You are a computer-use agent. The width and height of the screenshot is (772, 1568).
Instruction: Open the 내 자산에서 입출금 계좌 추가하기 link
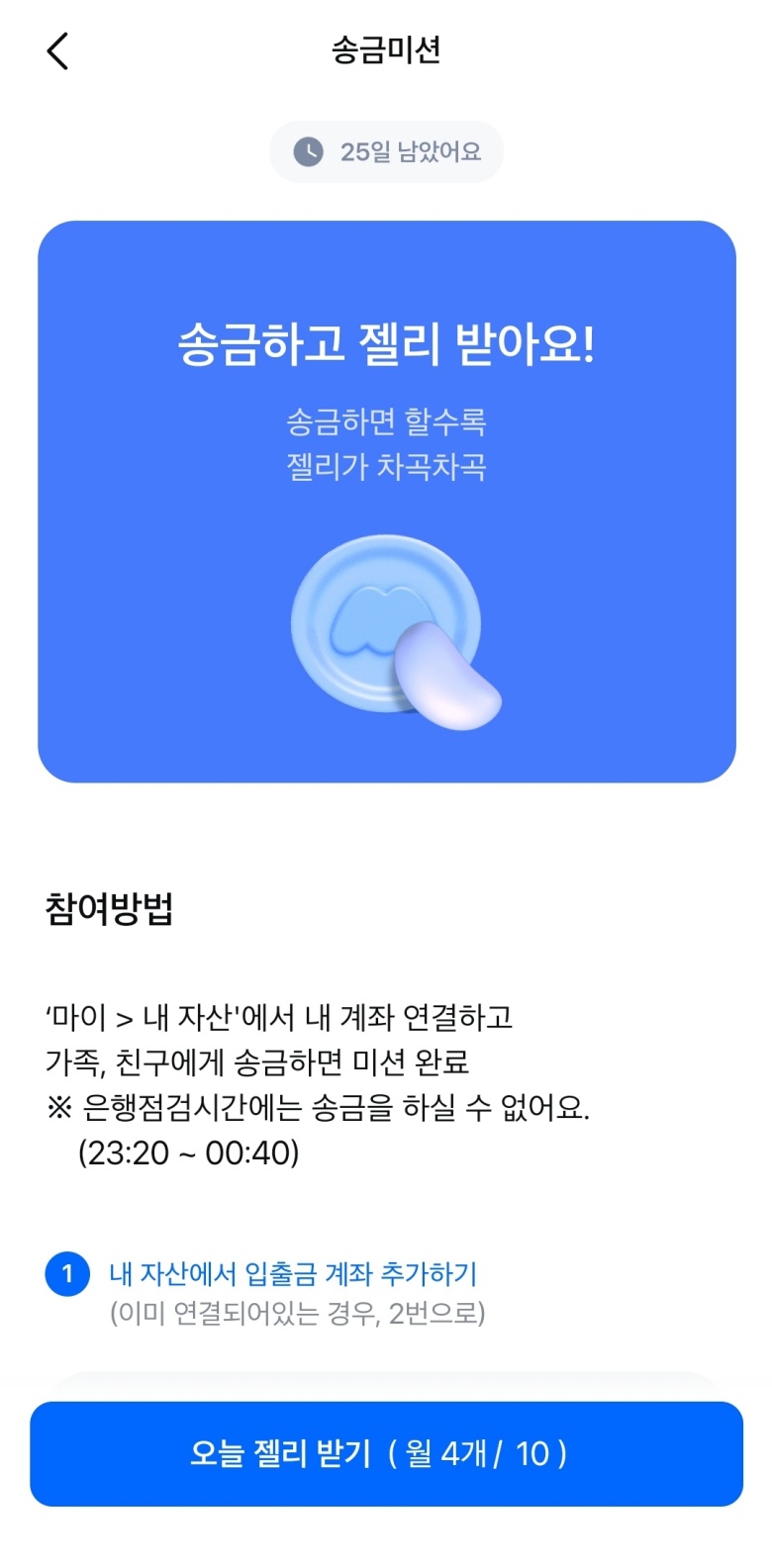coord(293,1275)
